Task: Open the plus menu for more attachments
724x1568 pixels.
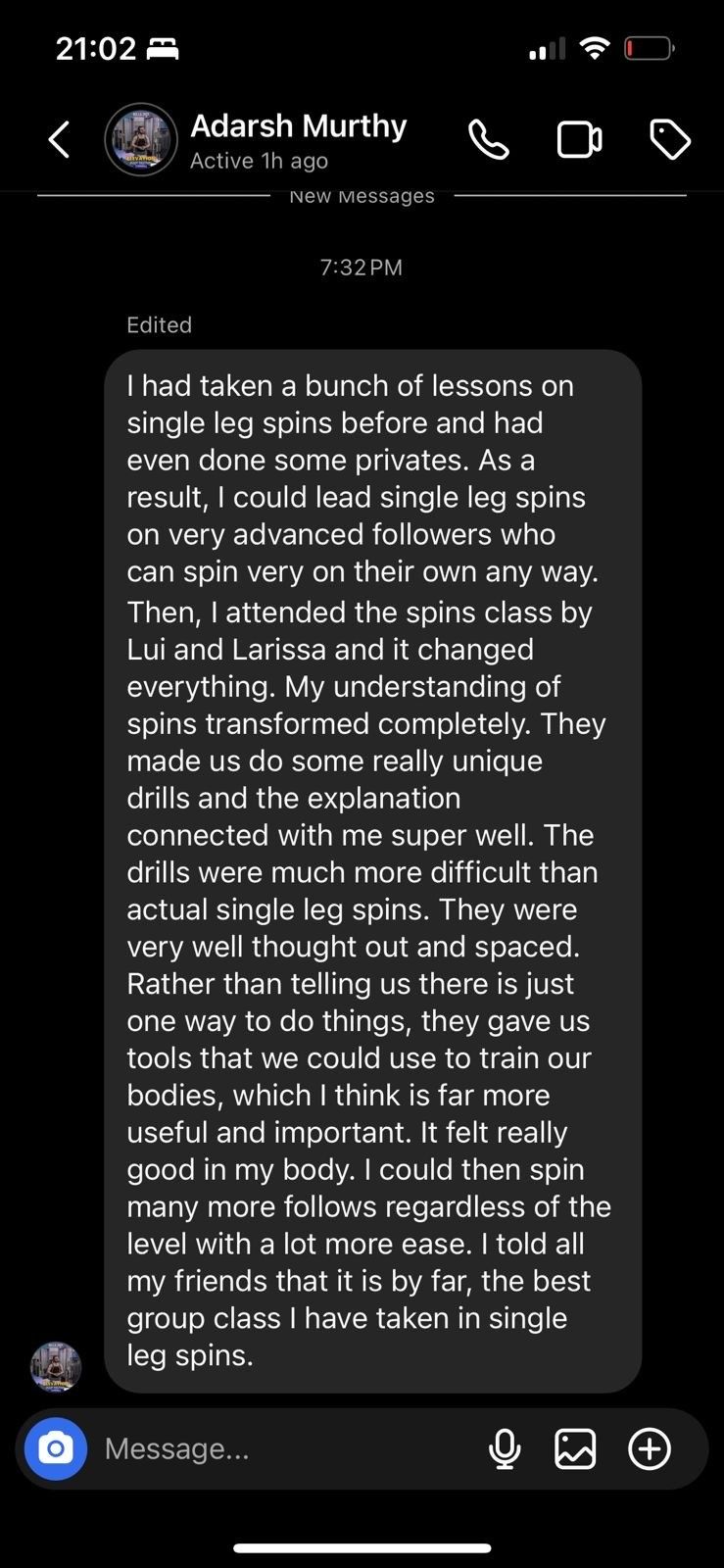Action: (650, 1448)
